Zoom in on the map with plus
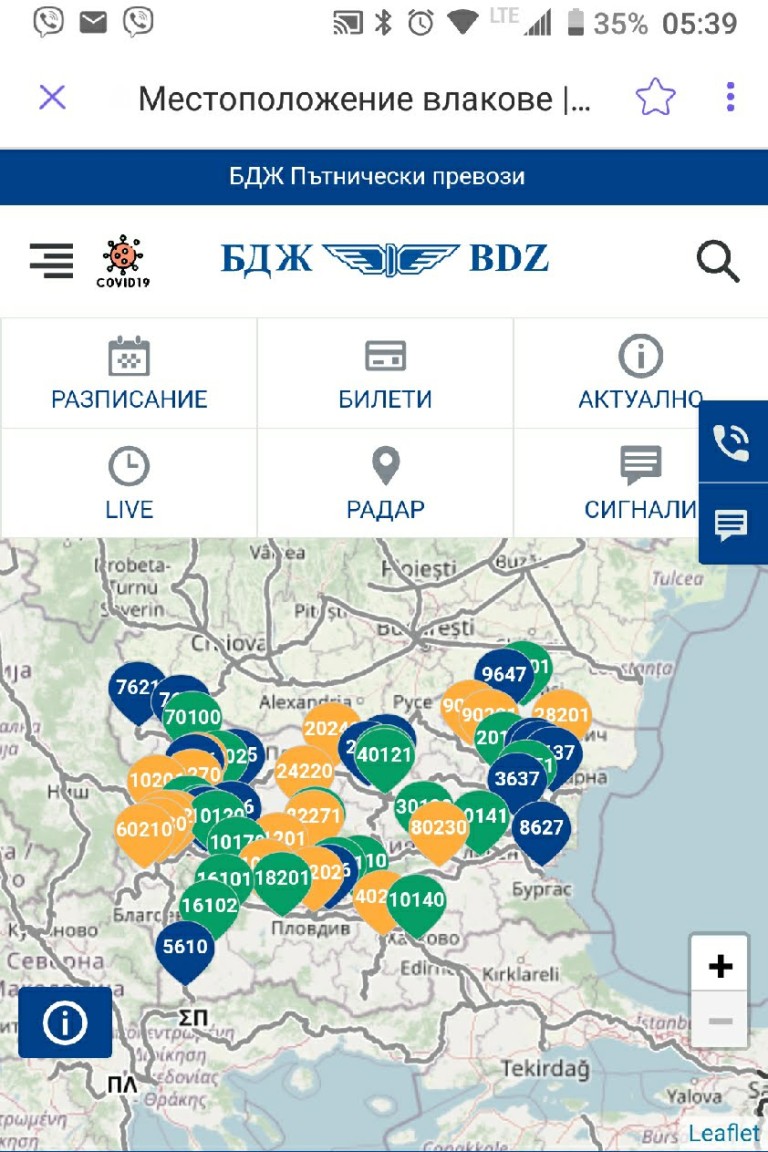The width and height of the screenshot is (768, 1152). coord(719,965)
